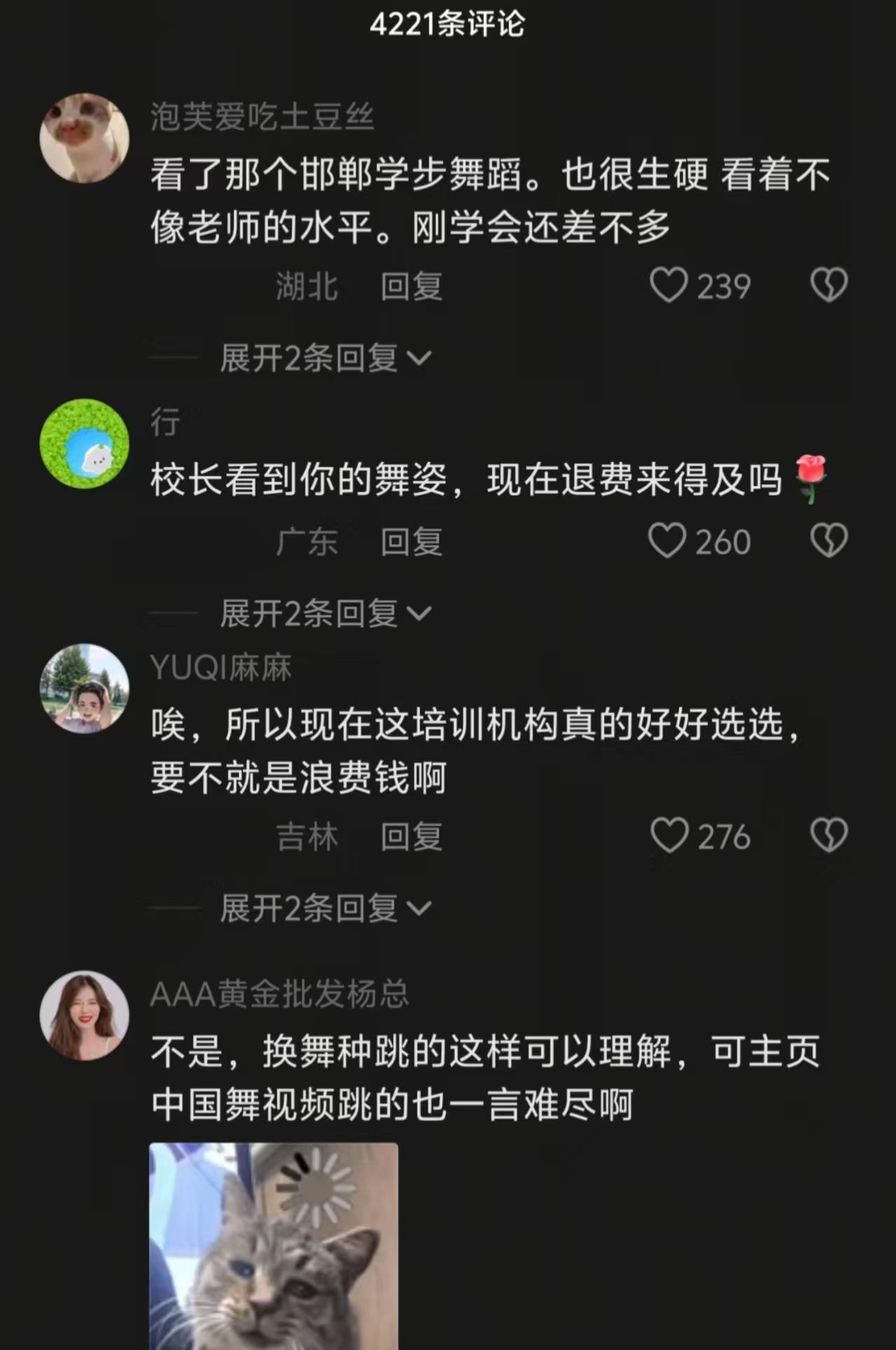Click the 4221条评论 header
This screenshot has width=896, height=1350.
(x=448, y=25)
